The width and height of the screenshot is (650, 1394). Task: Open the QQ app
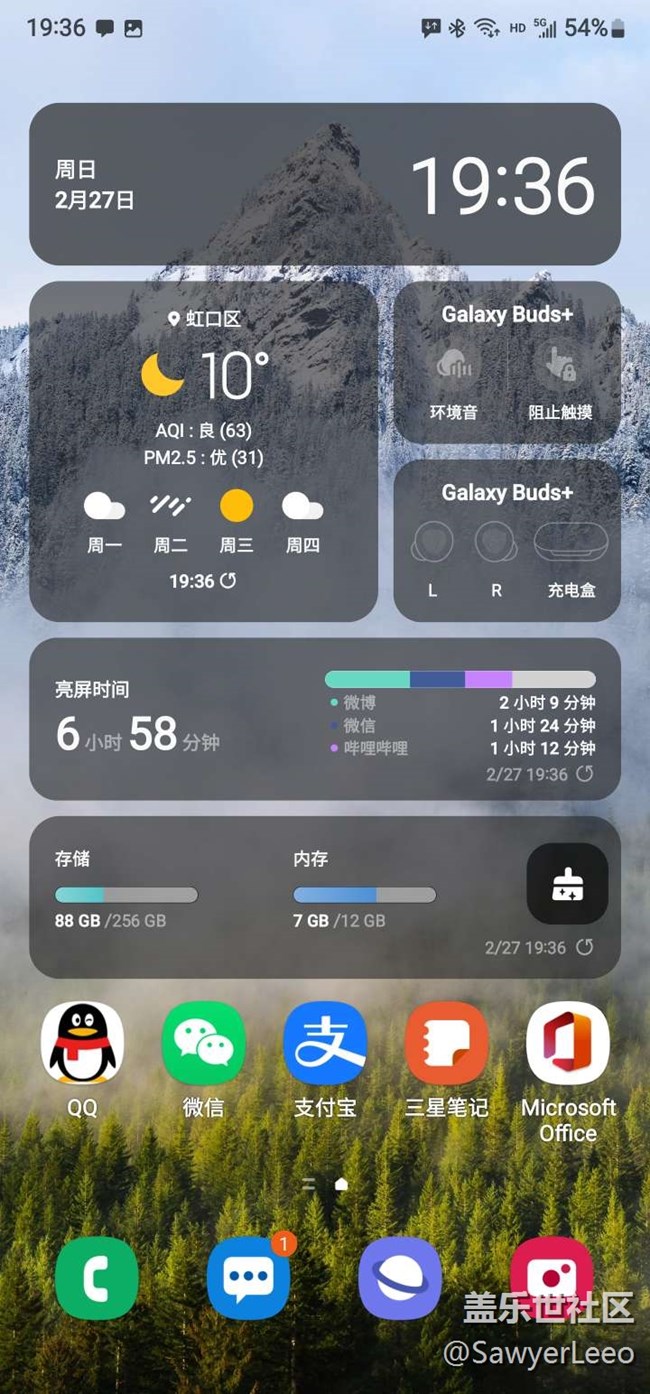pos(82,1043)
